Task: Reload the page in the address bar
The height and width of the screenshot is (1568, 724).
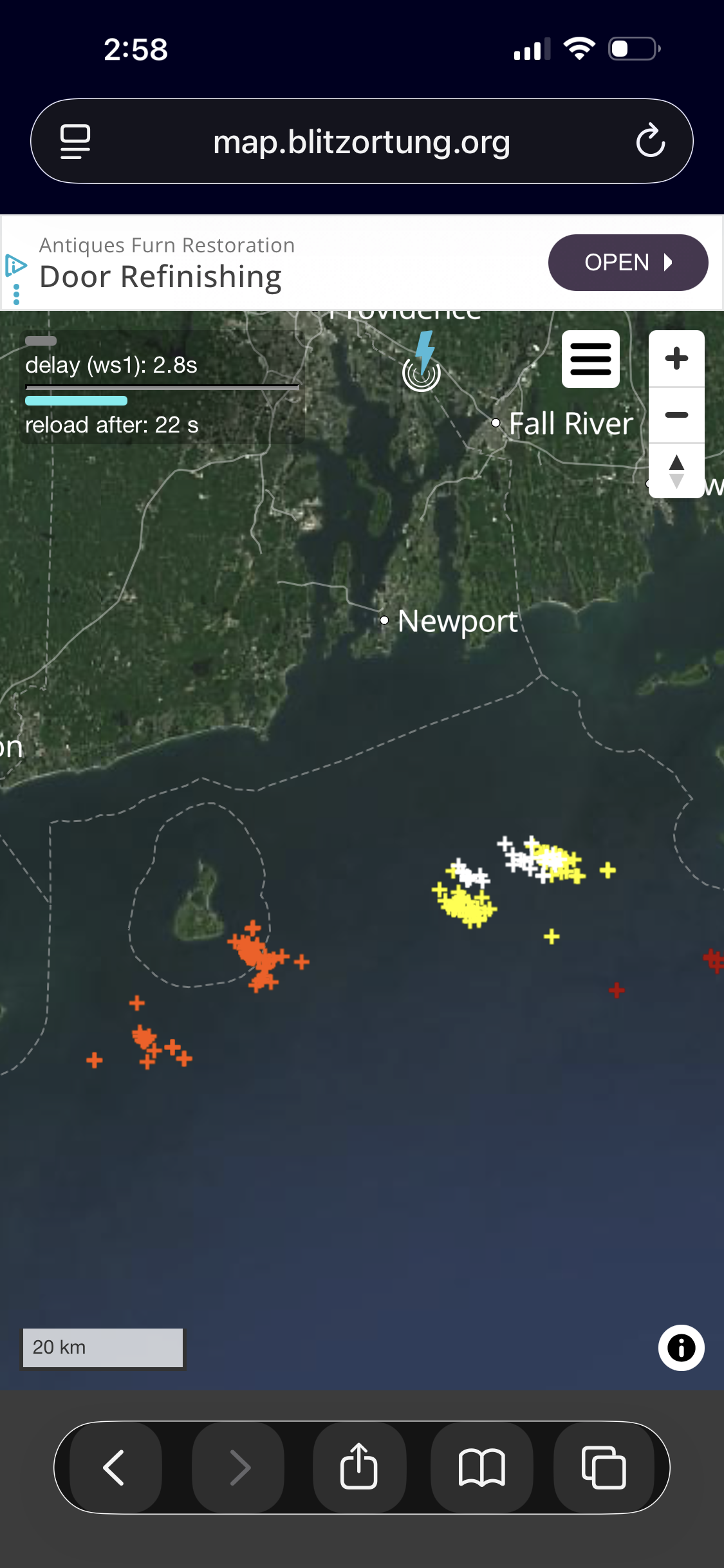Action: point(650,141)
